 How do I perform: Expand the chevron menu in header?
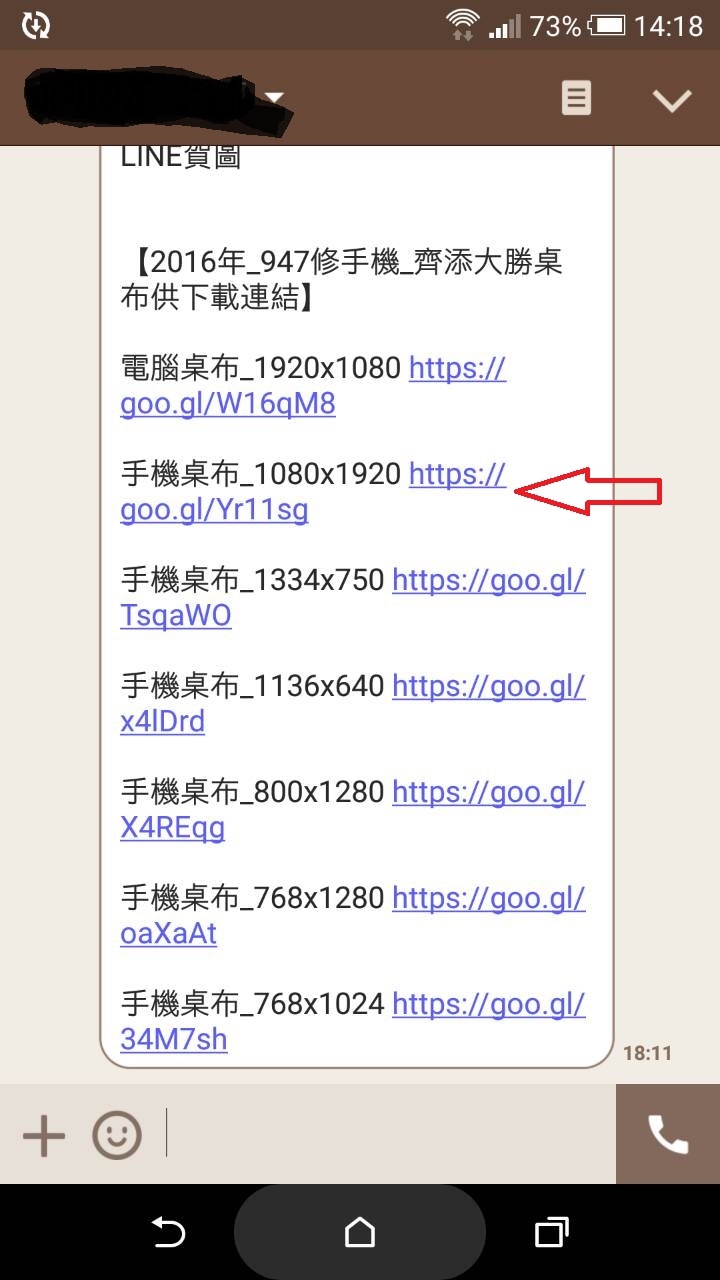click(671, 99)
